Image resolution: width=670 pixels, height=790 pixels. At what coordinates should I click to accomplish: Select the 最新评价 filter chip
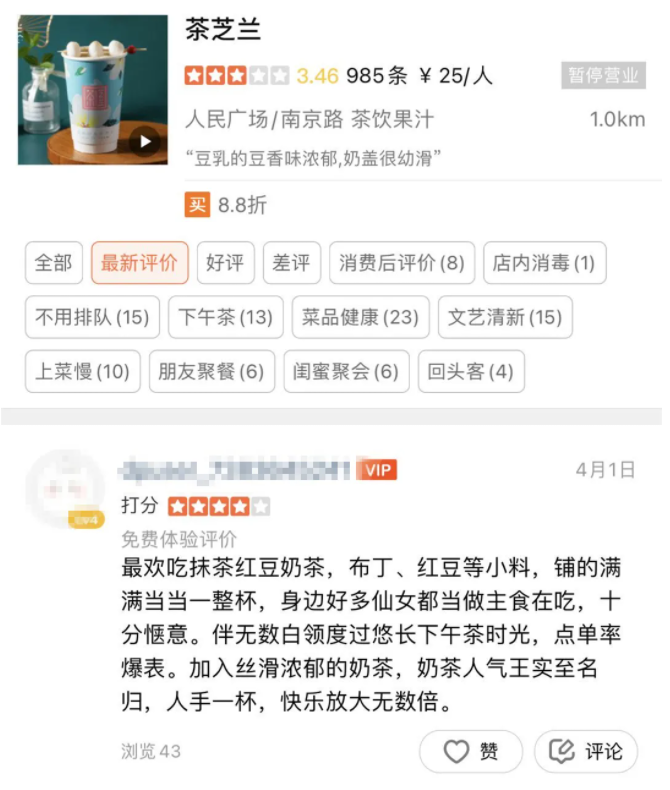139,263
